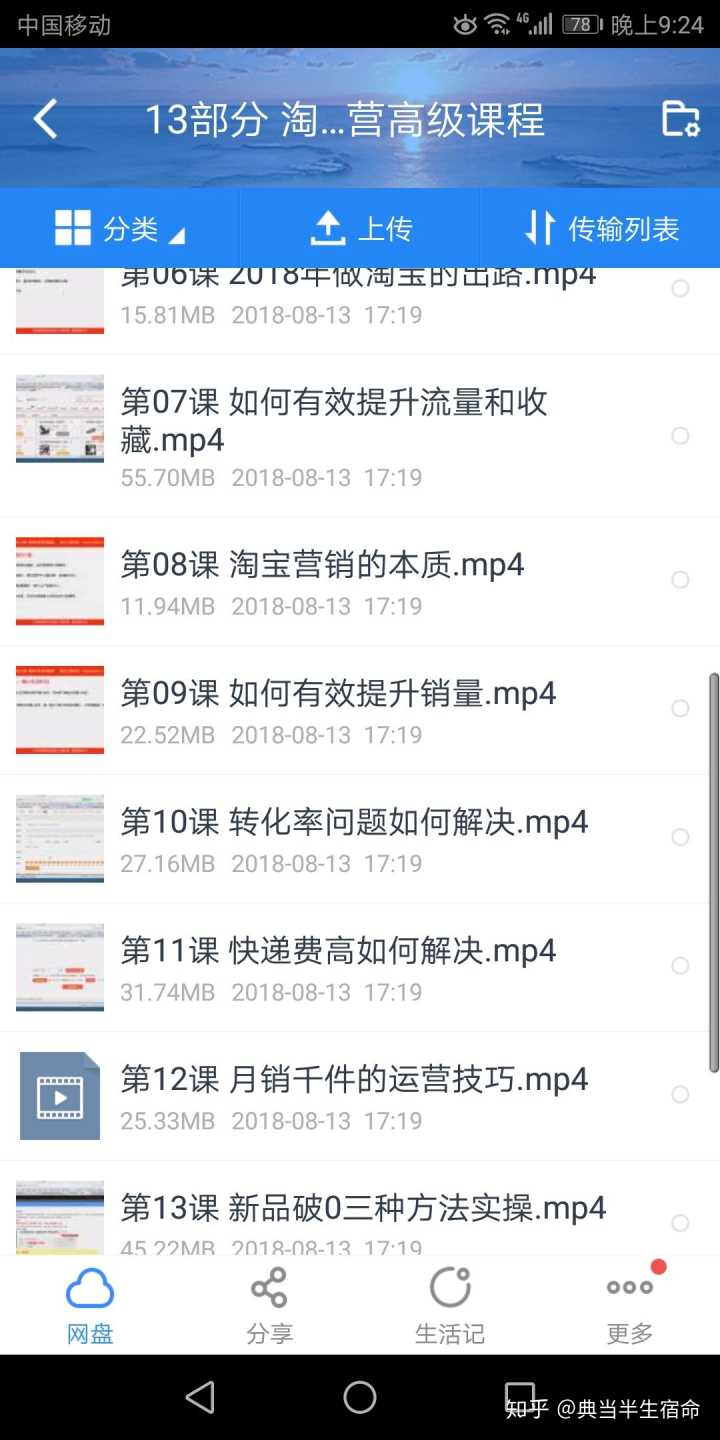Tap the 上传 upload button
The height and width of the screenshot is (1440, 720).
pyautogui.click(x=360, y=229)
